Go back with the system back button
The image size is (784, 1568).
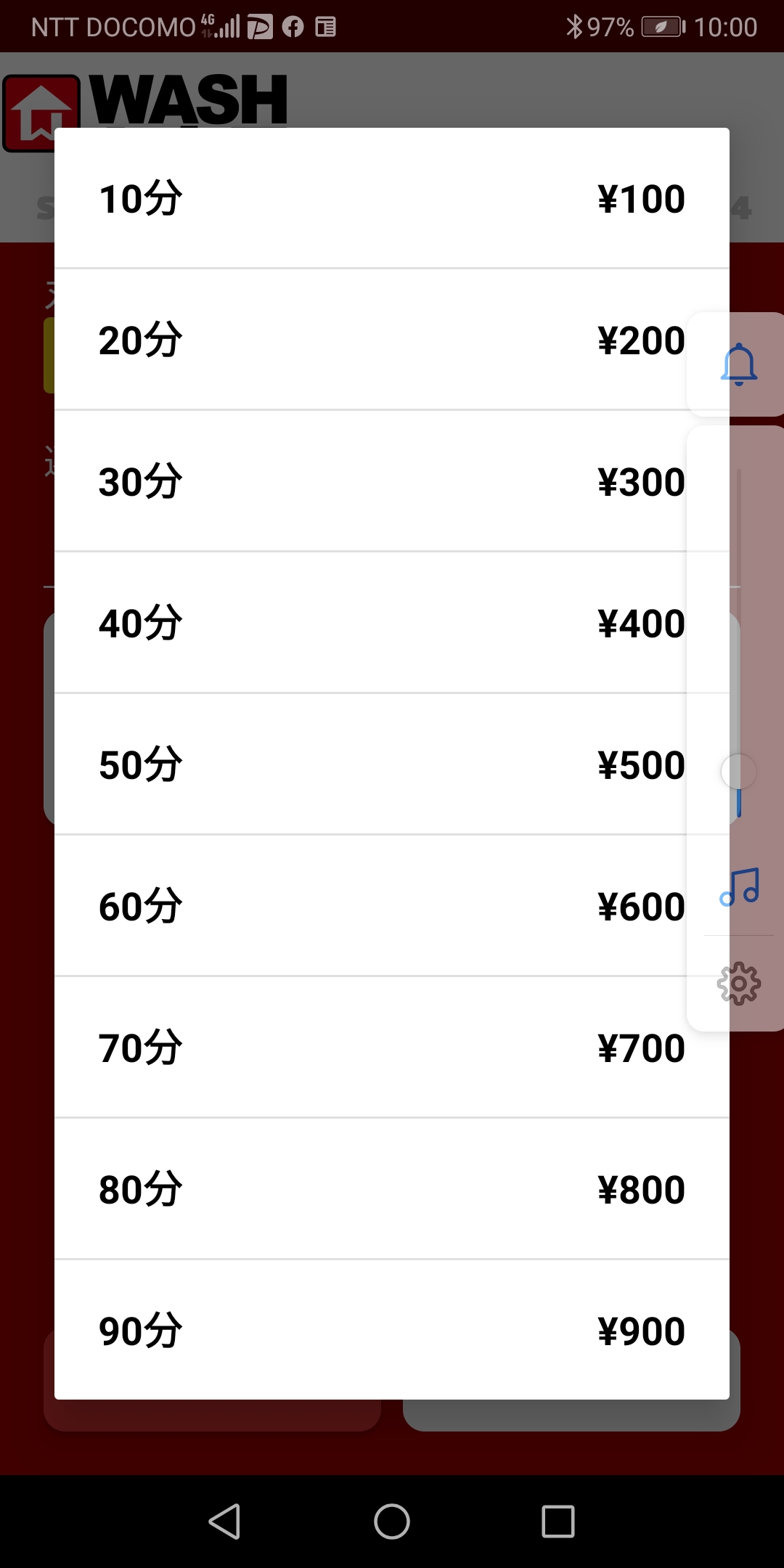(x=225, y=1521)
